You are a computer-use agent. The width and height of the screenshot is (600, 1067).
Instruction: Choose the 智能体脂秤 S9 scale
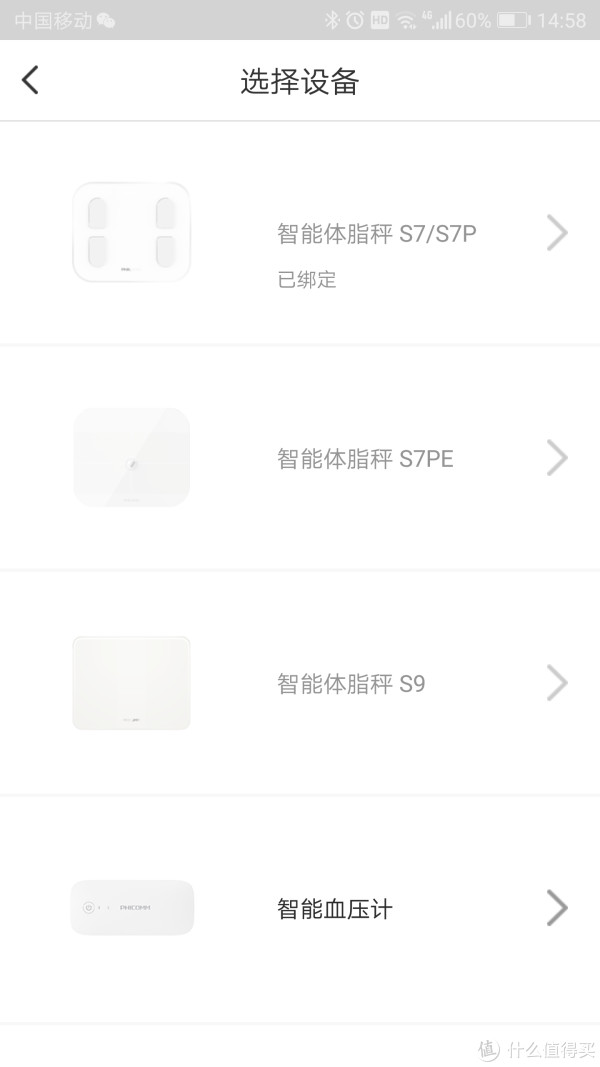351,684
